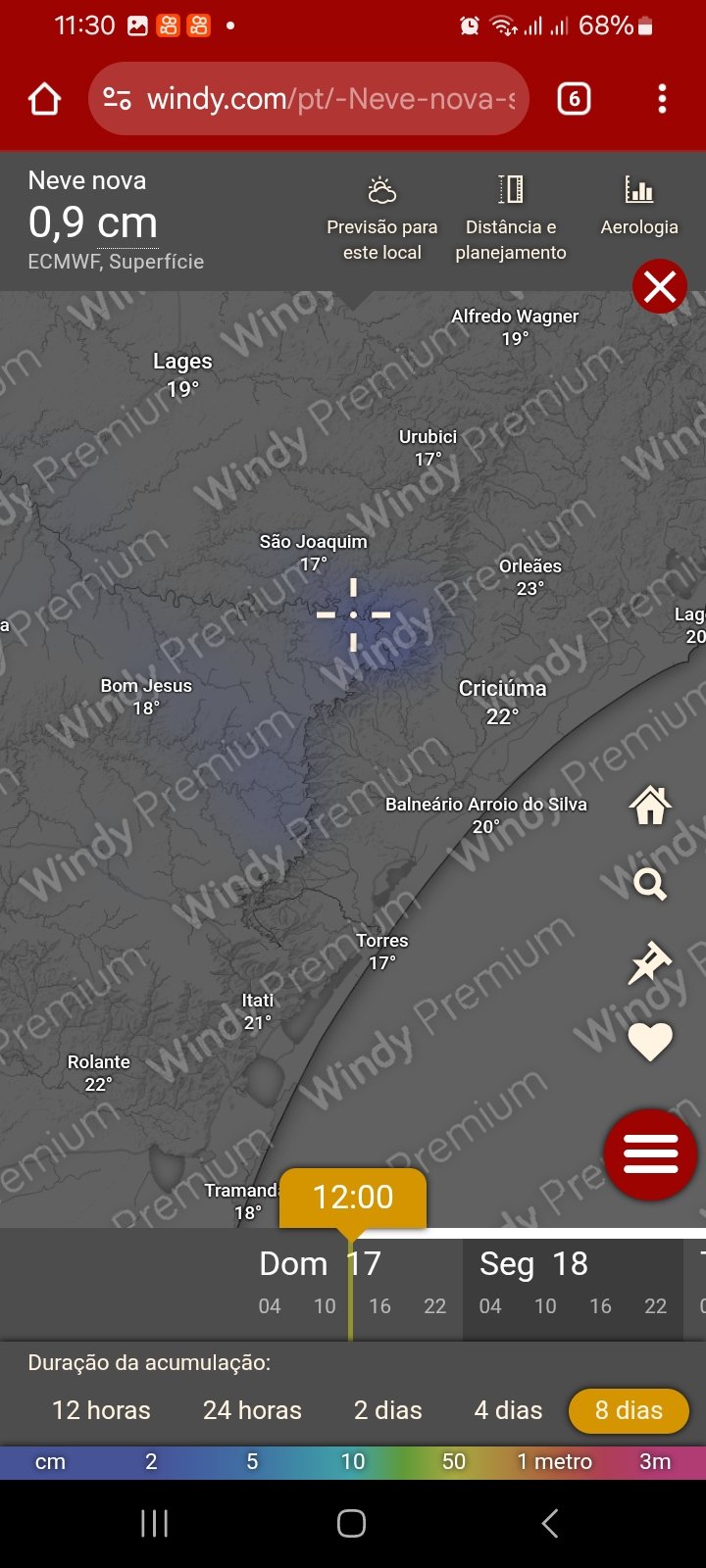706x1568 pixels.
Task: Jump timeline to Seg 18
Action: coord(533,1264)
